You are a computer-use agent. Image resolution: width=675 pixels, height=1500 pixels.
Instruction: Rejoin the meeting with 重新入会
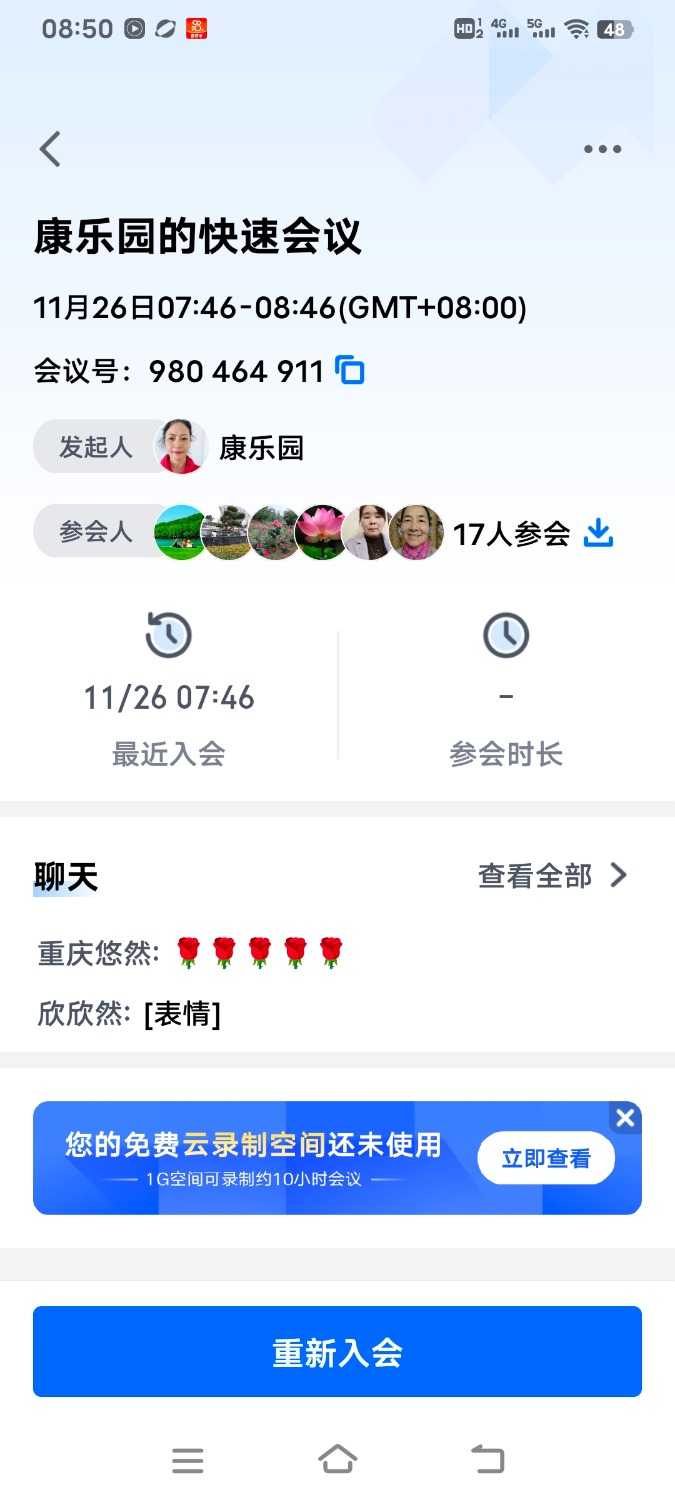tap(337, 1352)
